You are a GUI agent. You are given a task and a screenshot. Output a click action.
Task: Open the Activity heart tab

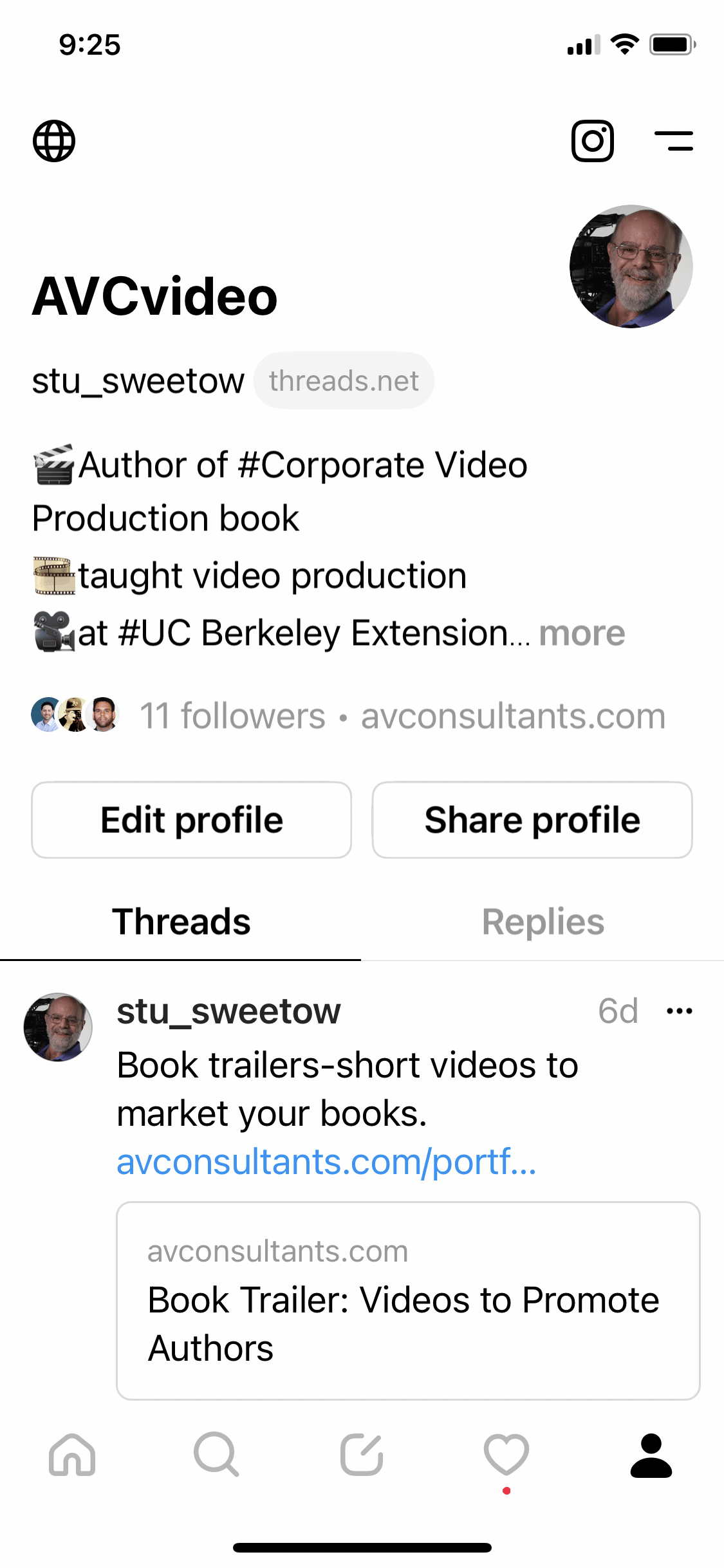(506, 1455)
